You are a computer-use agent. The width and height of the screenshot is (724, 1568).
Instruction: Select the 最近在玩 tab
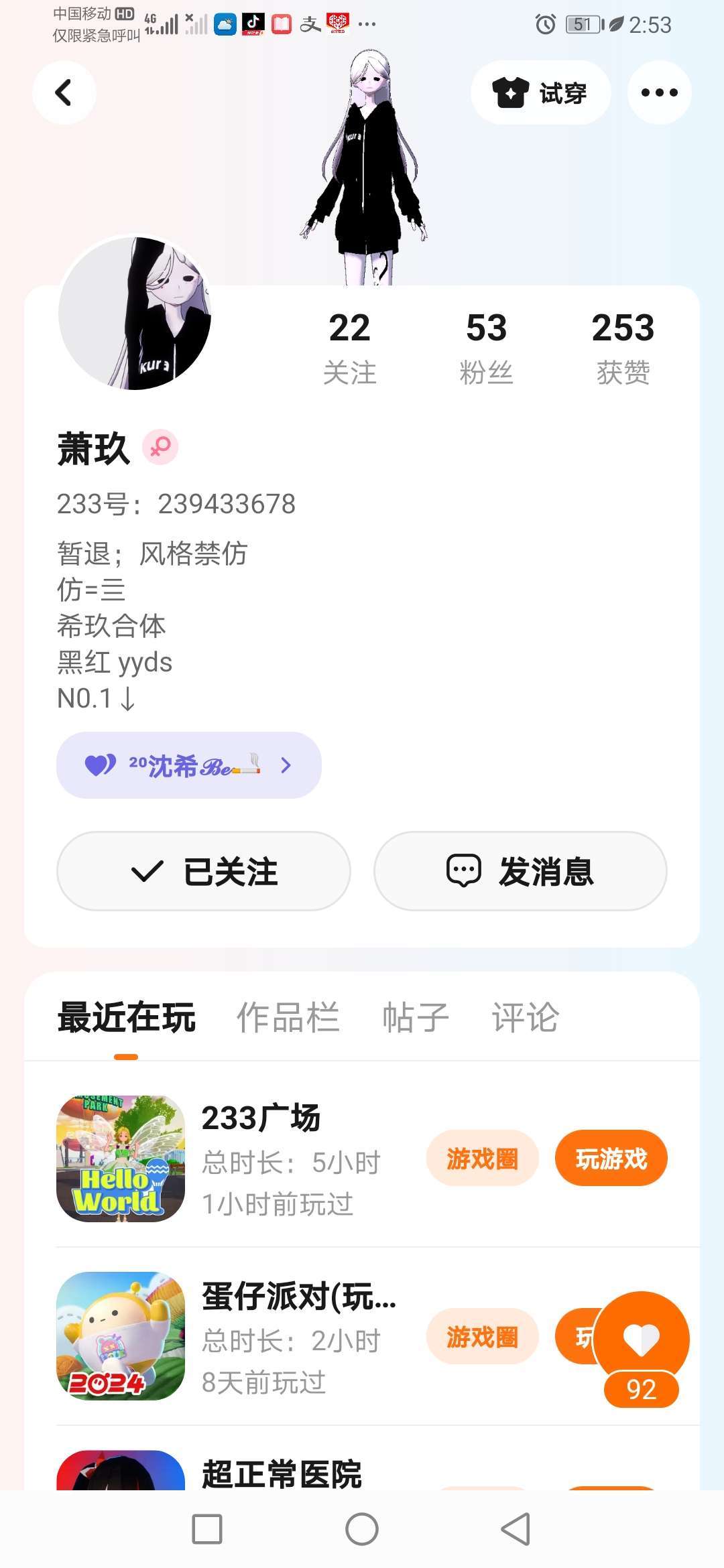127,1018
